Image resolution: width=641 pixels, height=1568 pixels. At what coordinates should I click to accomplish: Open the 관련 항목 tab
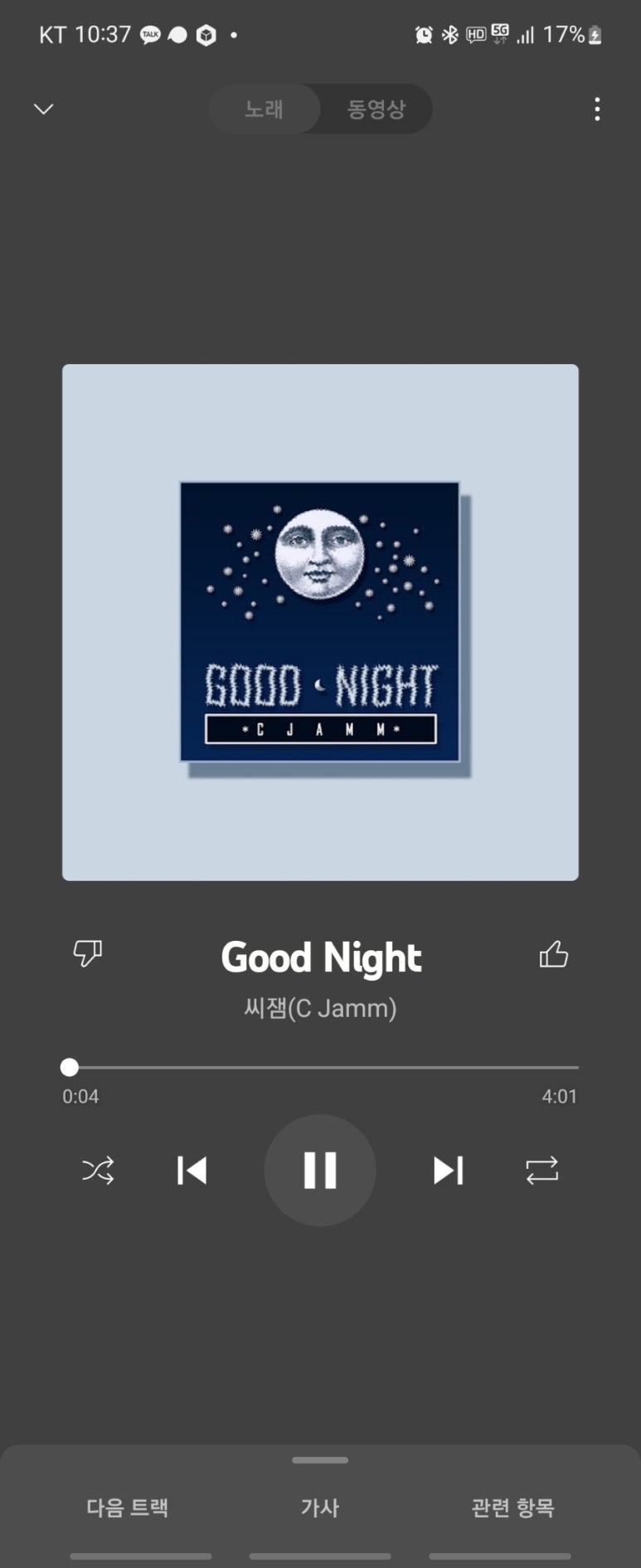click(x=512, y=1507)
